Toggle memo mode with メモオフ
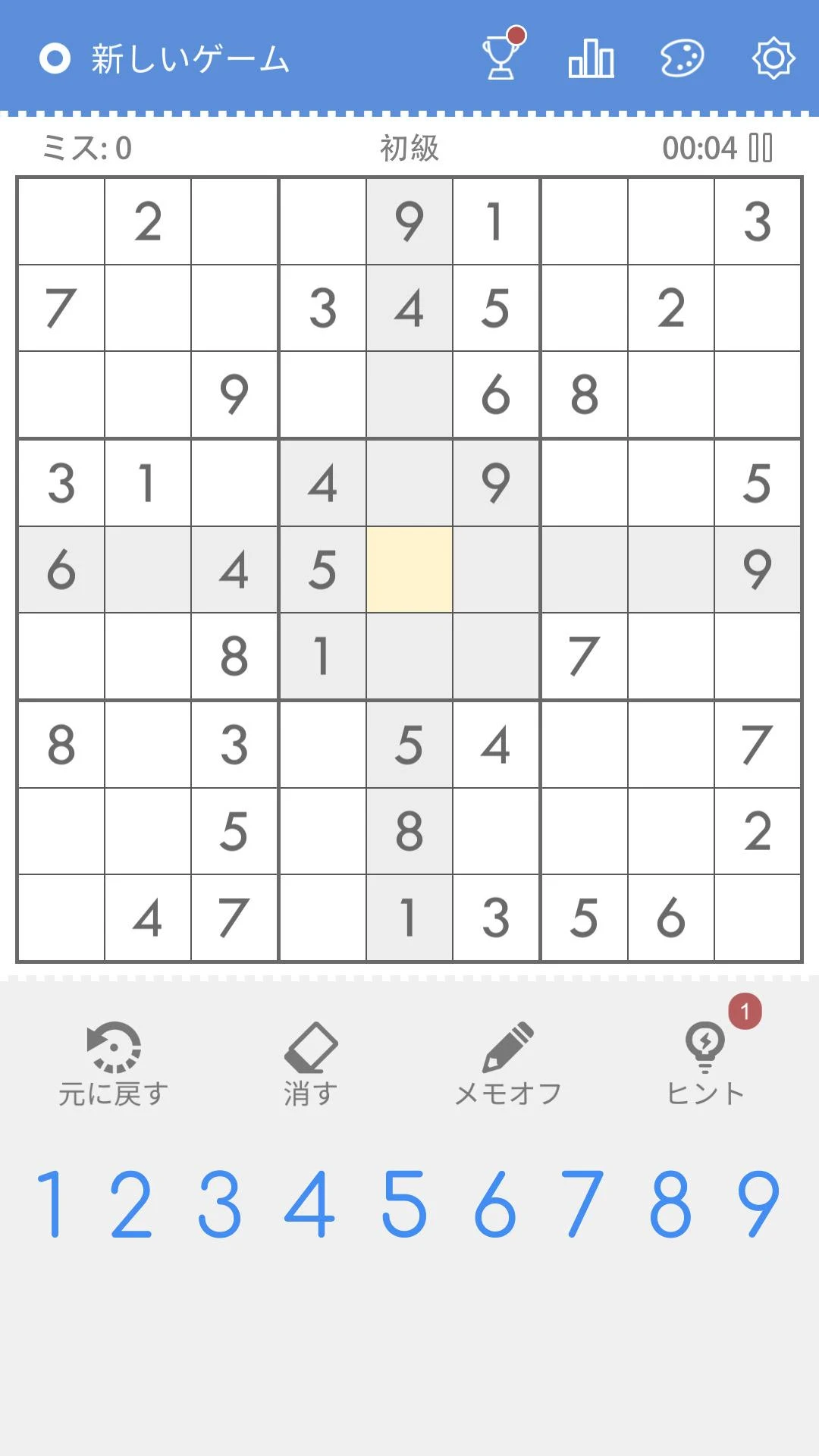819x1456 pixels. (508, 1063)
